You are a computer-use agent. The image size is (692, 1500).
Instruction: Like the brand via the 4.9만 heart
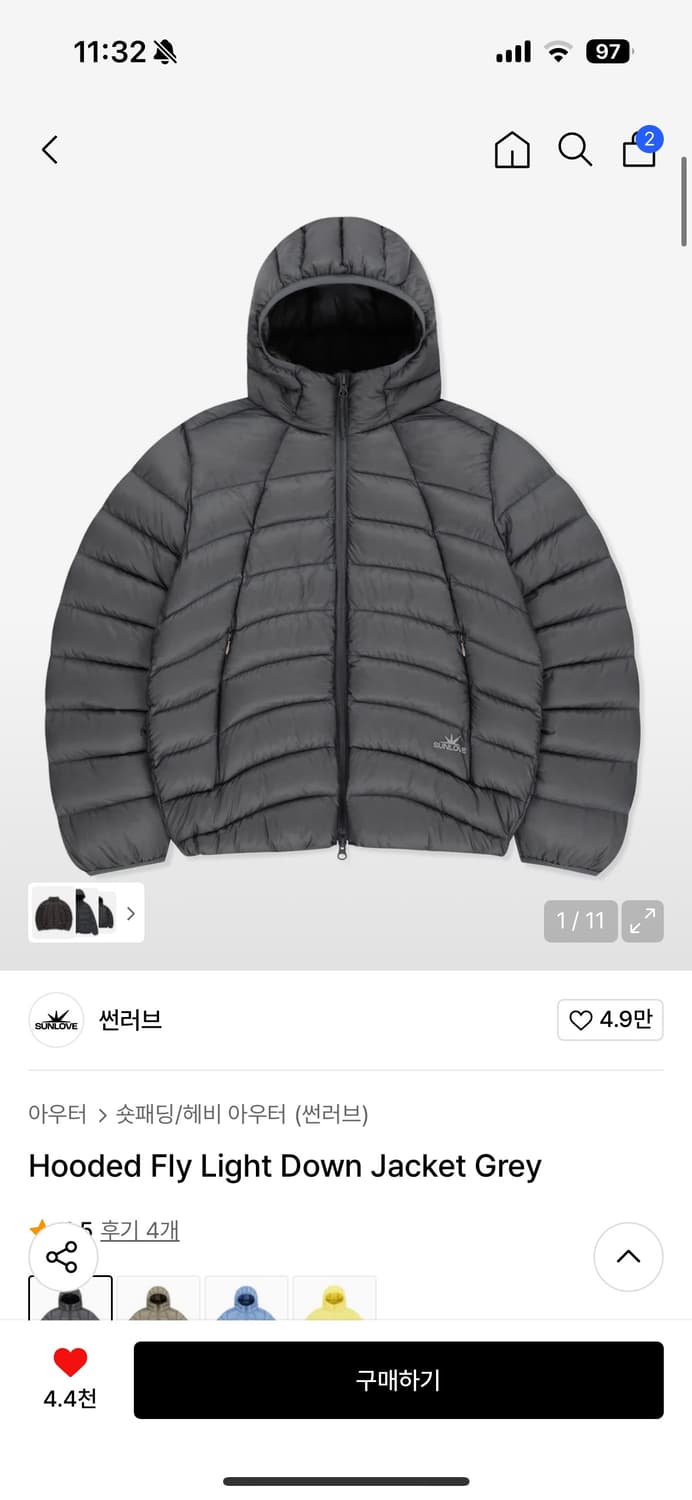610,1020
